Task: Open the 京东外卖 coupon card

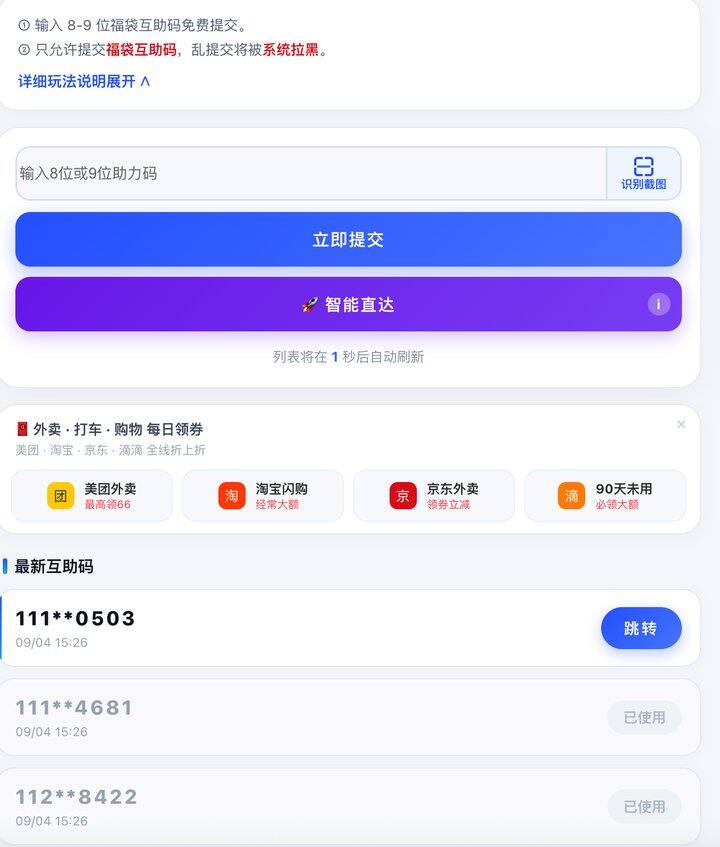Action: click(x=434, y=496)
